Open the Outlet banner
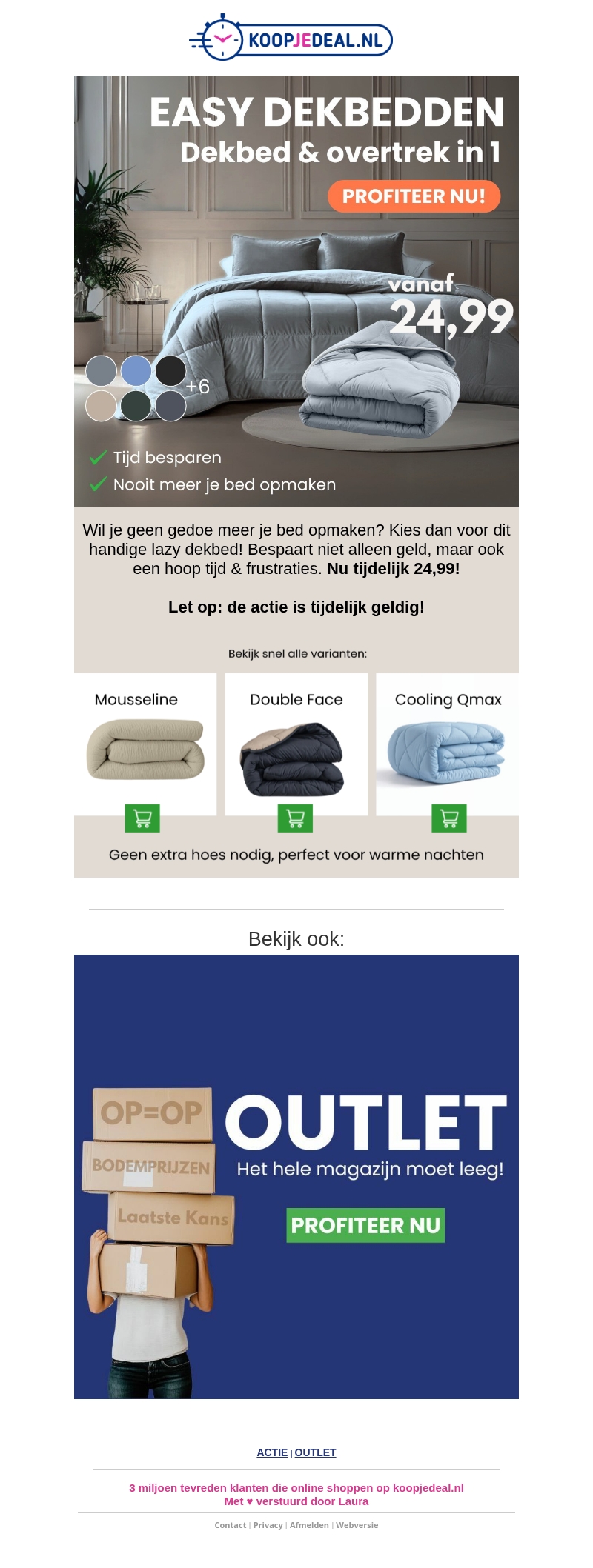This screenshot has height=1568, width=593. click(296, 1176)
